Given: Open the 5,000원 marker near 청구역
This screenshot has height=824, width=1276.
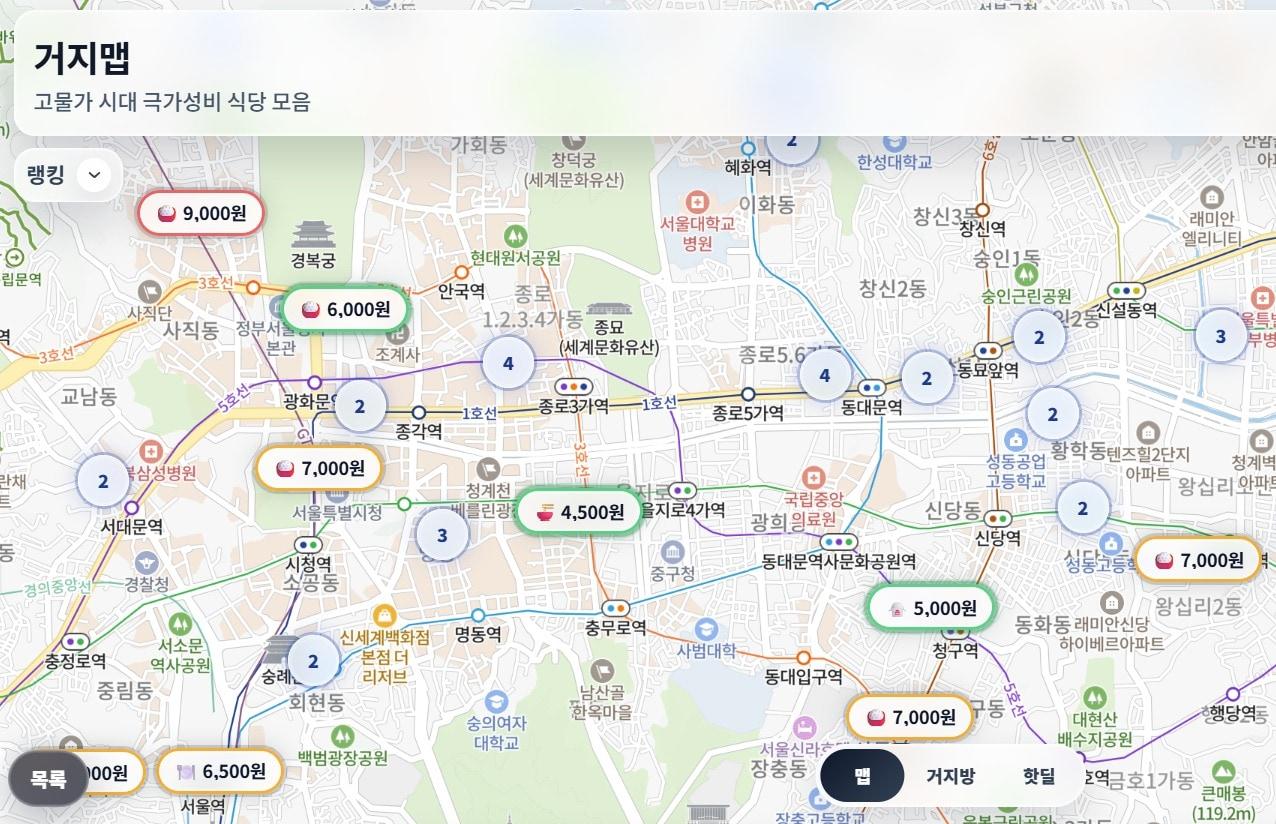Looking at the screenshot, I should click(931, 608).
